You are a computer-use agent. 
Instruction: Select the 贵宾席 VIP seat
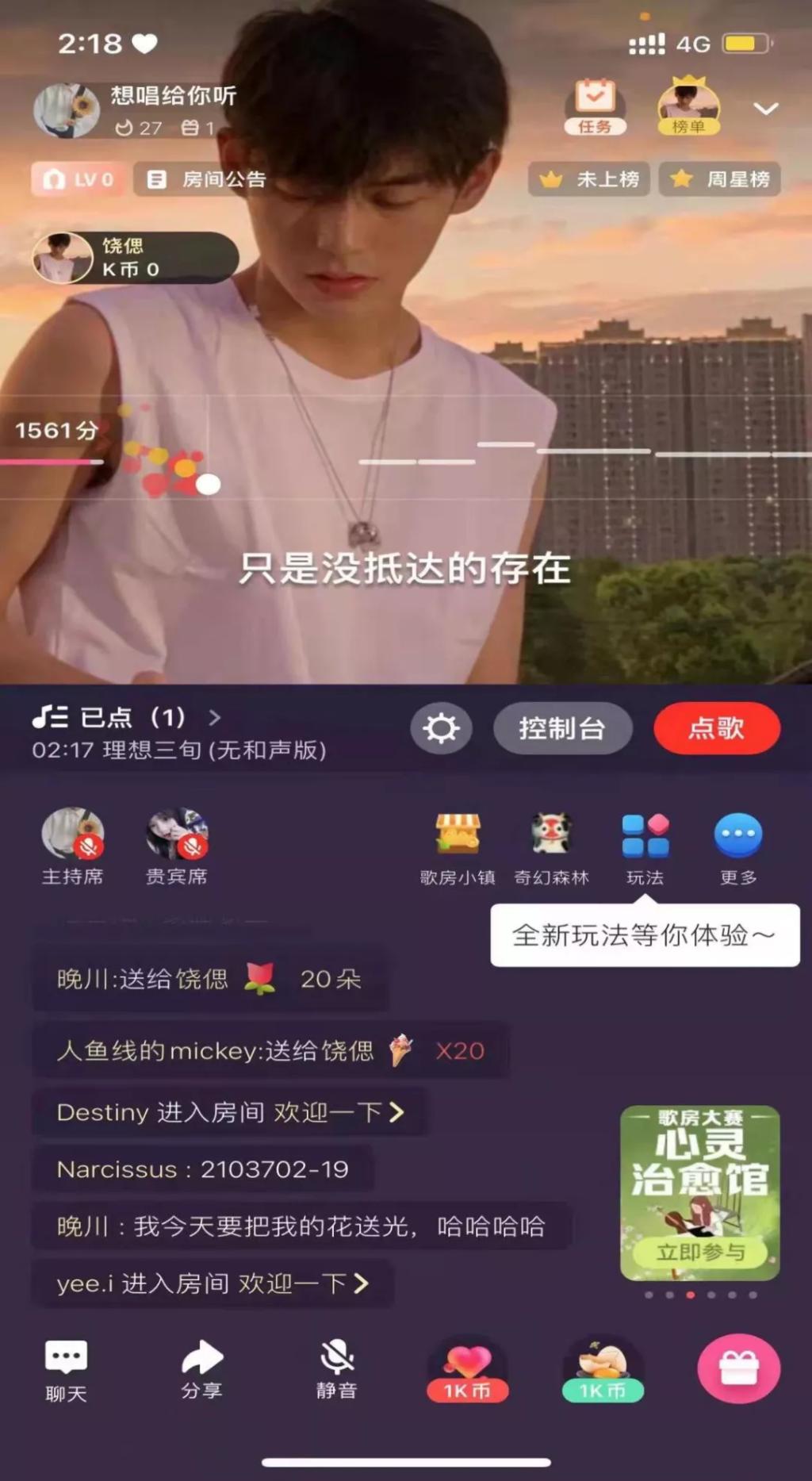tap(176, 846)
